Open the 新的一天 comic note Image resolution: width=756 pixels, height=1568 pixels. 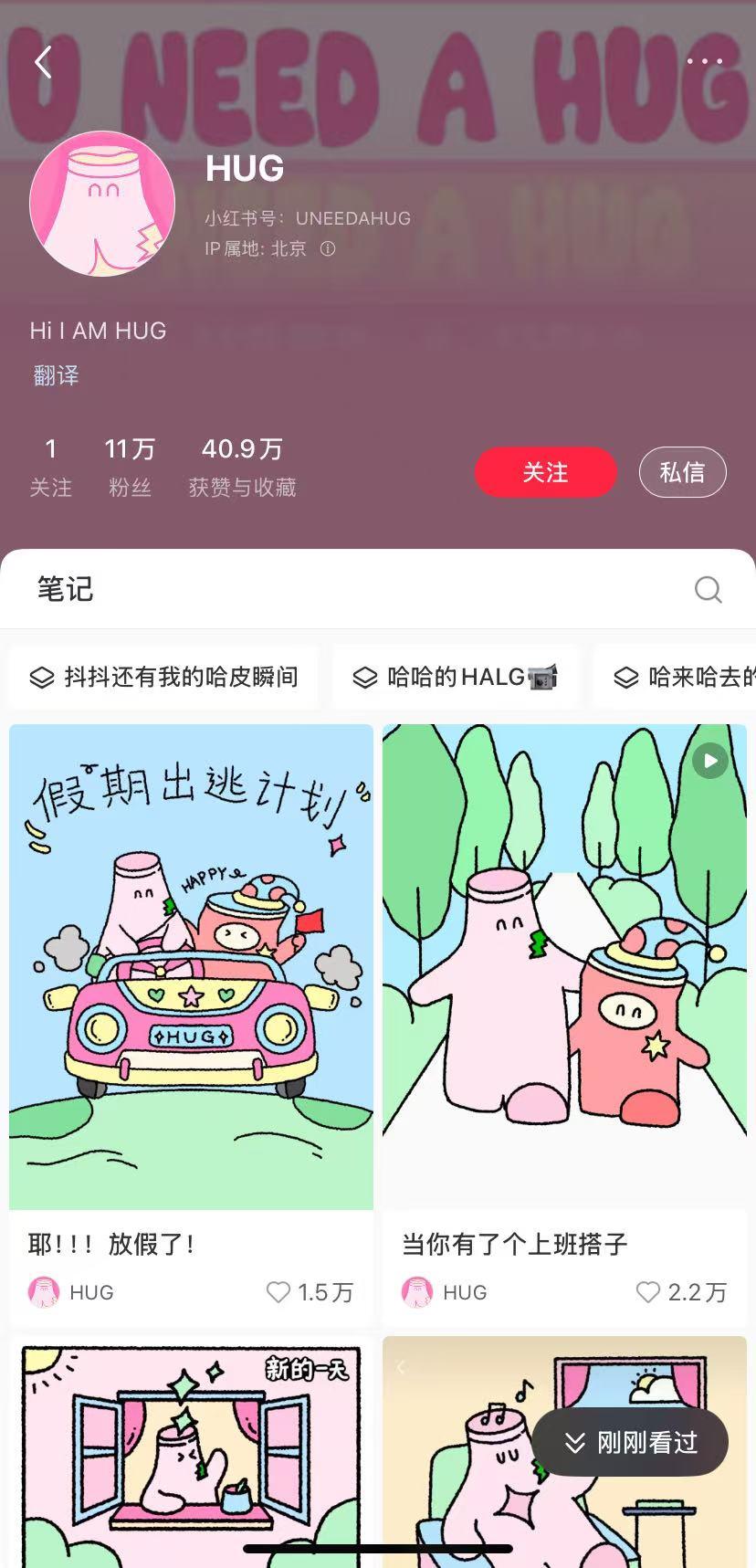coord(191,1452)
